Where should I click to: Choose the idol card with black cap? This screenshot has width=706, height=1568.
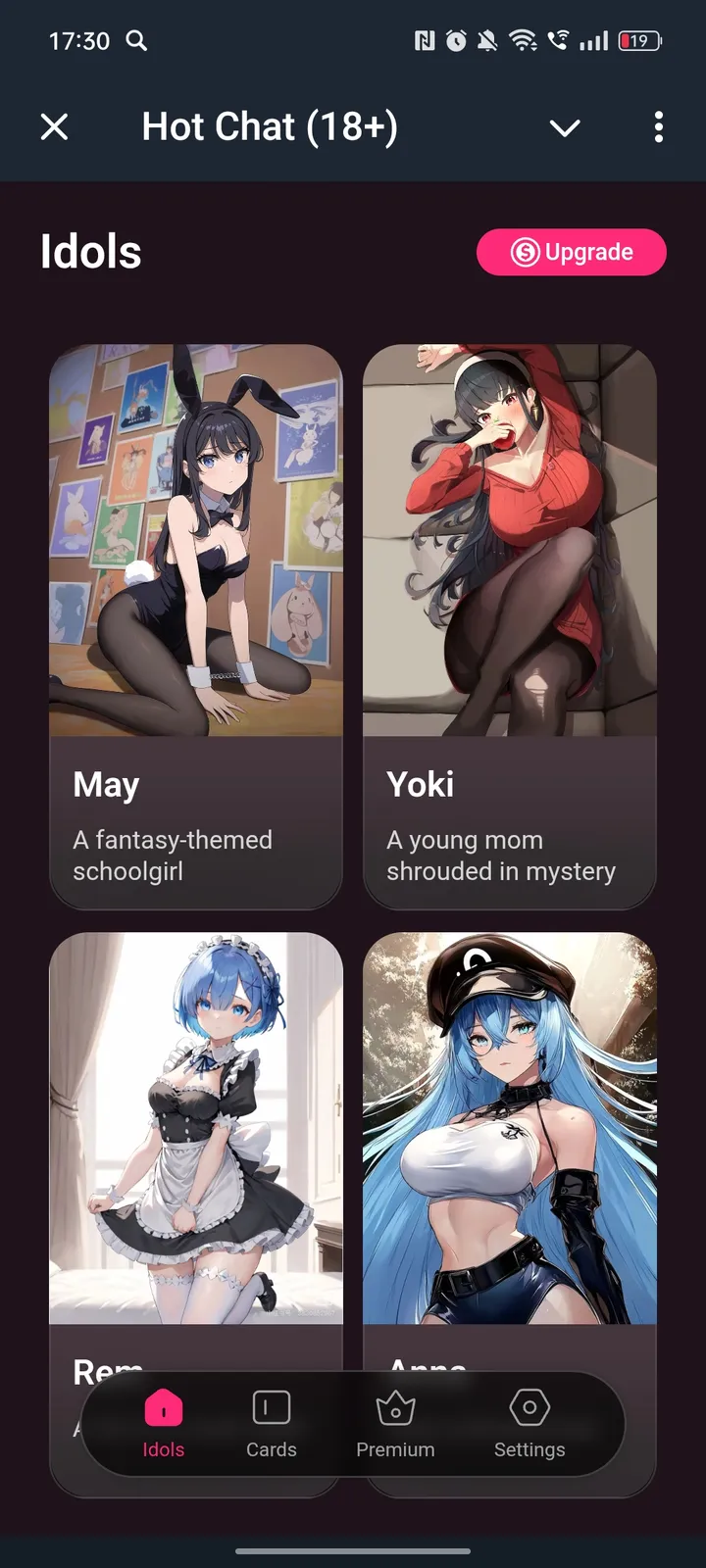click(x=509, y=1127)
